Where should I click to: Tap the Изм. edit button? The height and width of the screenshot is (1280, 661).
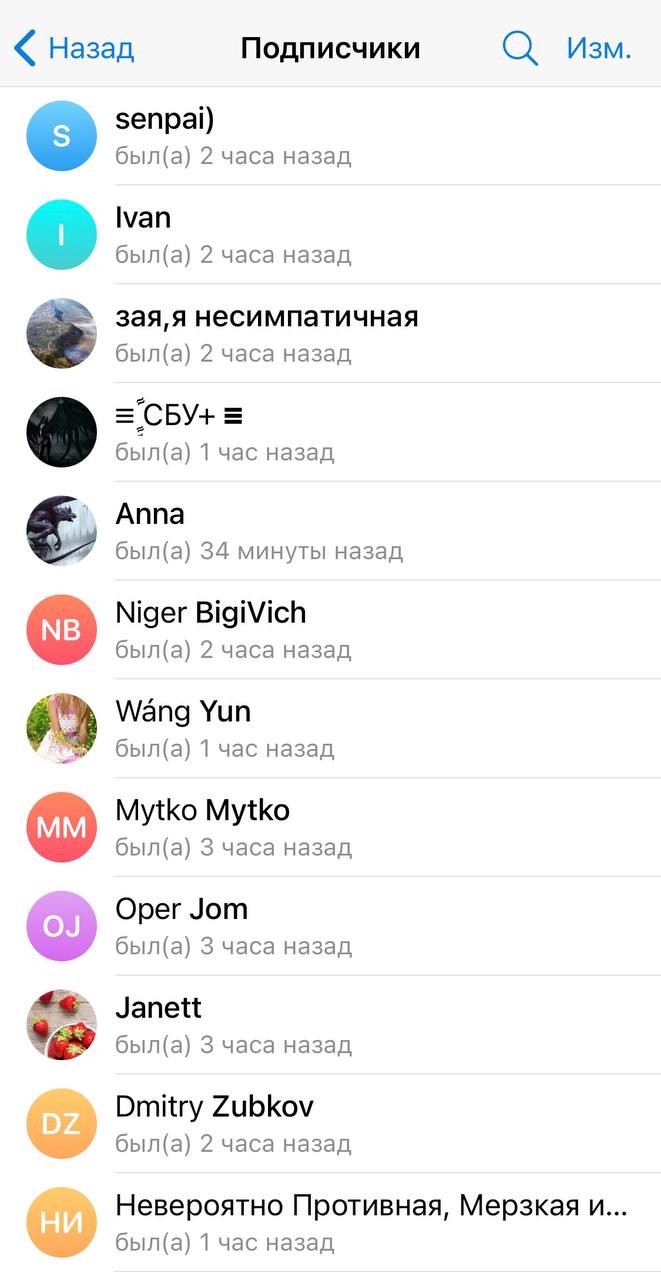(x=599, y=47)
